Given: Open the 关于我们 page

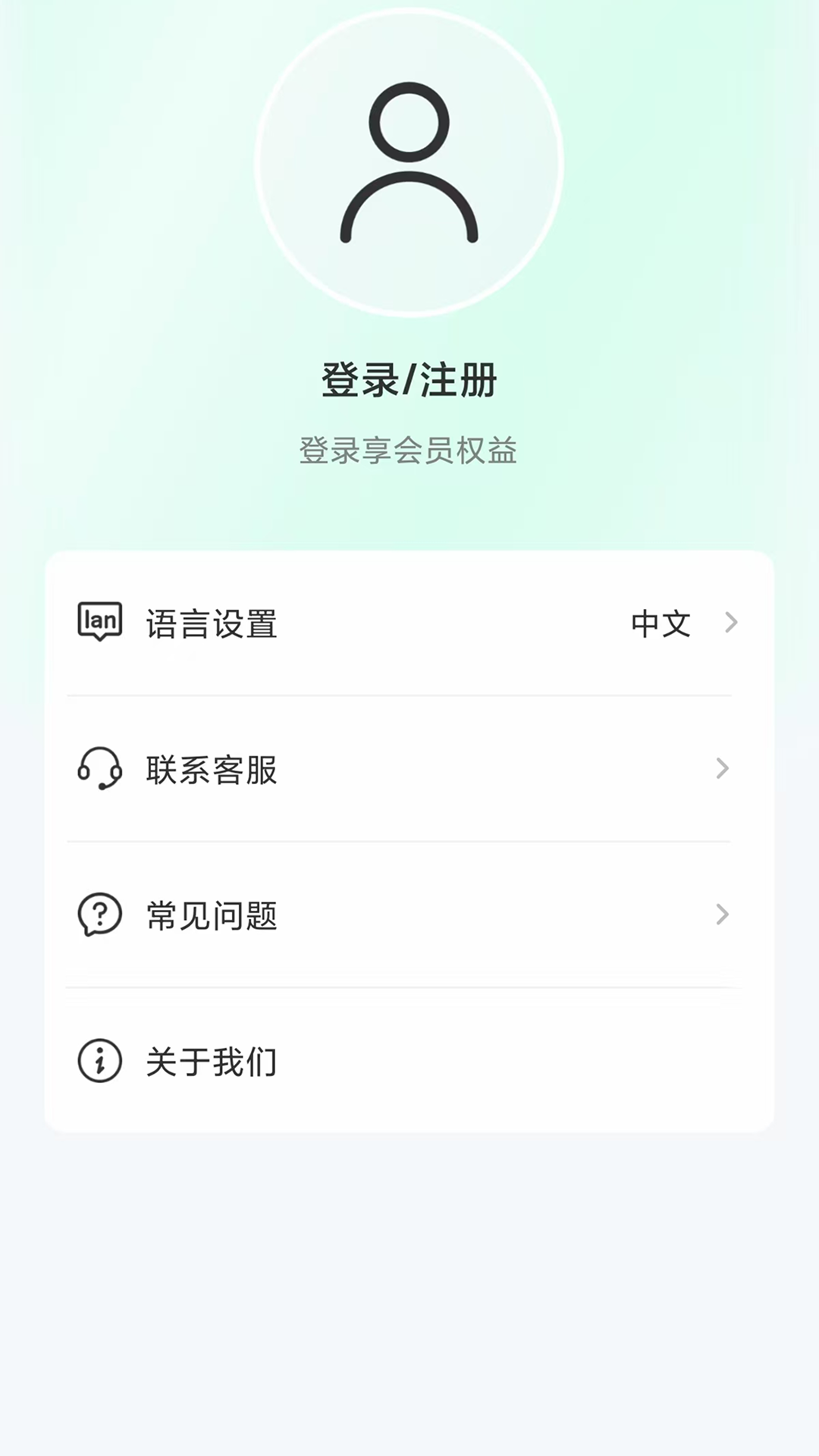Looking at the screenshot, I should (409, 1062).
